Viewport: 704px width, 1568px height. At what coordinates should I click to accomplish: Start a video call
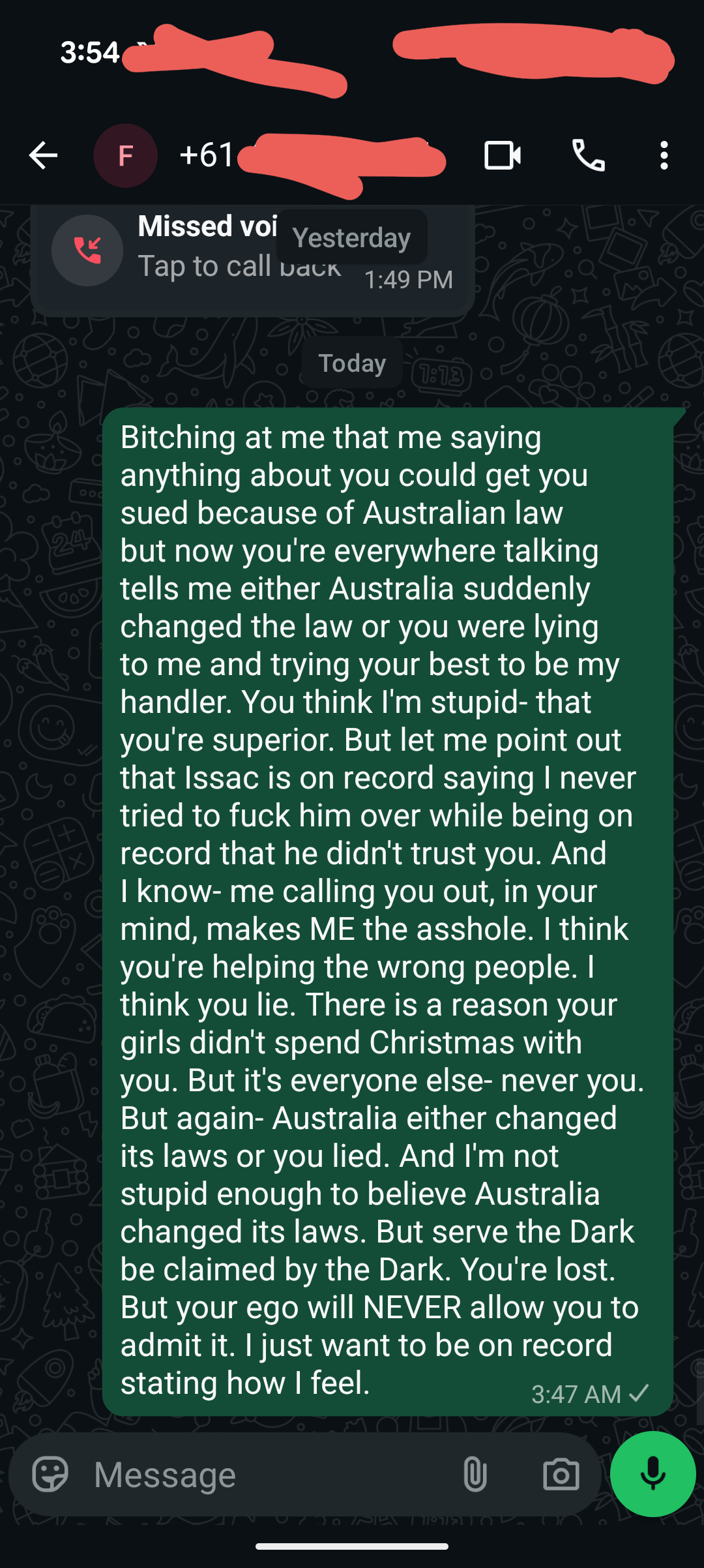tap(502, 155)
